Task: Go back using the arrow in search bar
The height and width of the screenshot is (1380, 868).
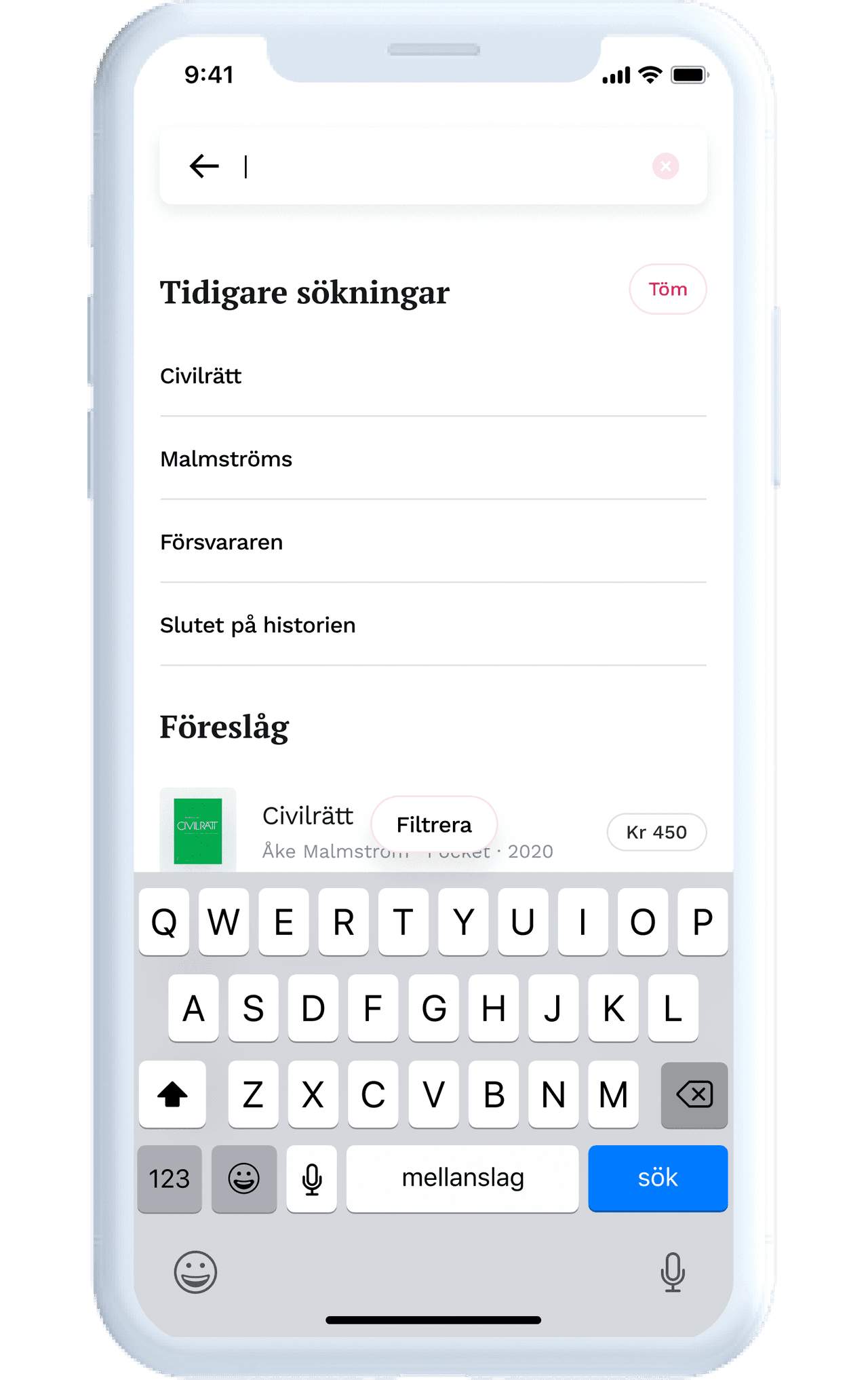Action: pyautogui.click(x=204, y=166)
